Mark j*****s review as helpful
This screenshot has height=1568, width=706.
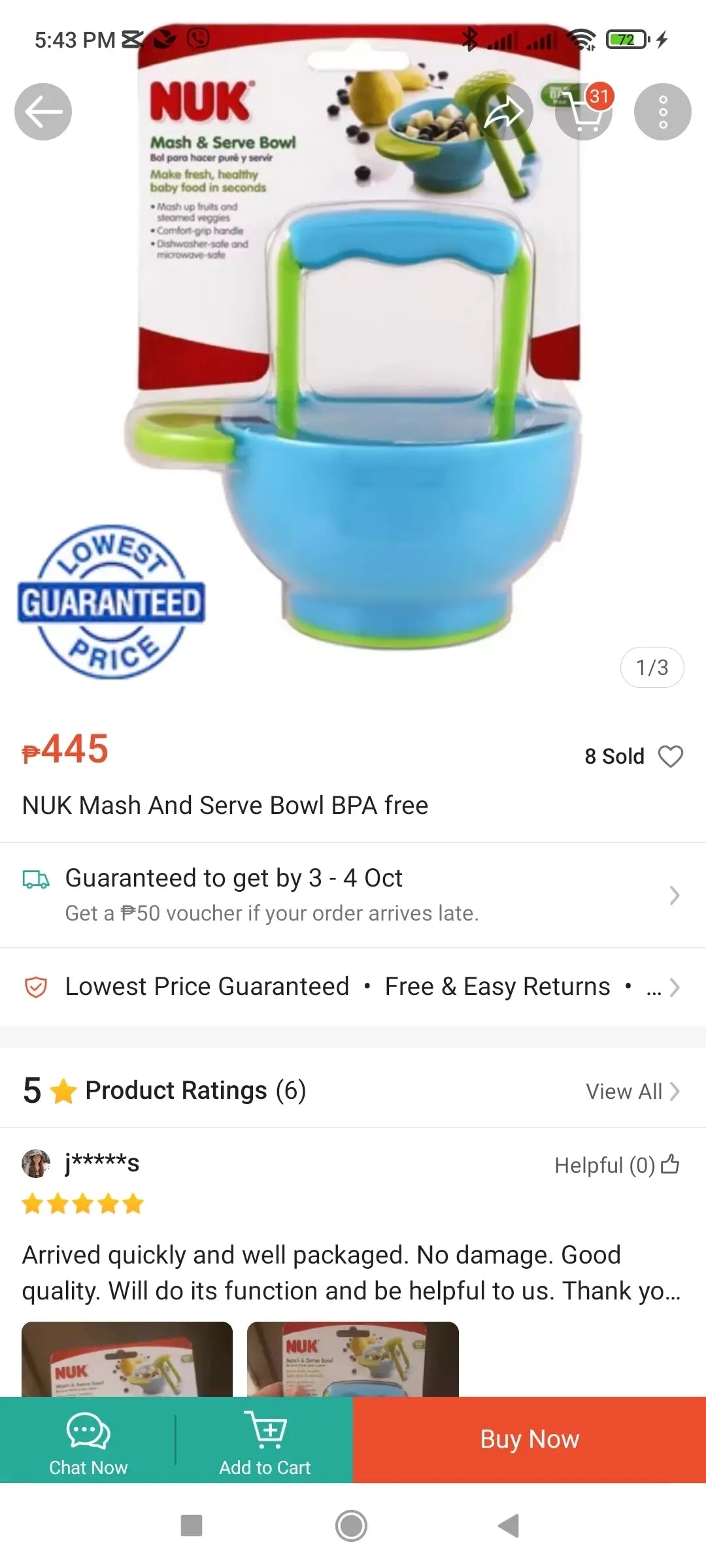tap(670, 1164)
